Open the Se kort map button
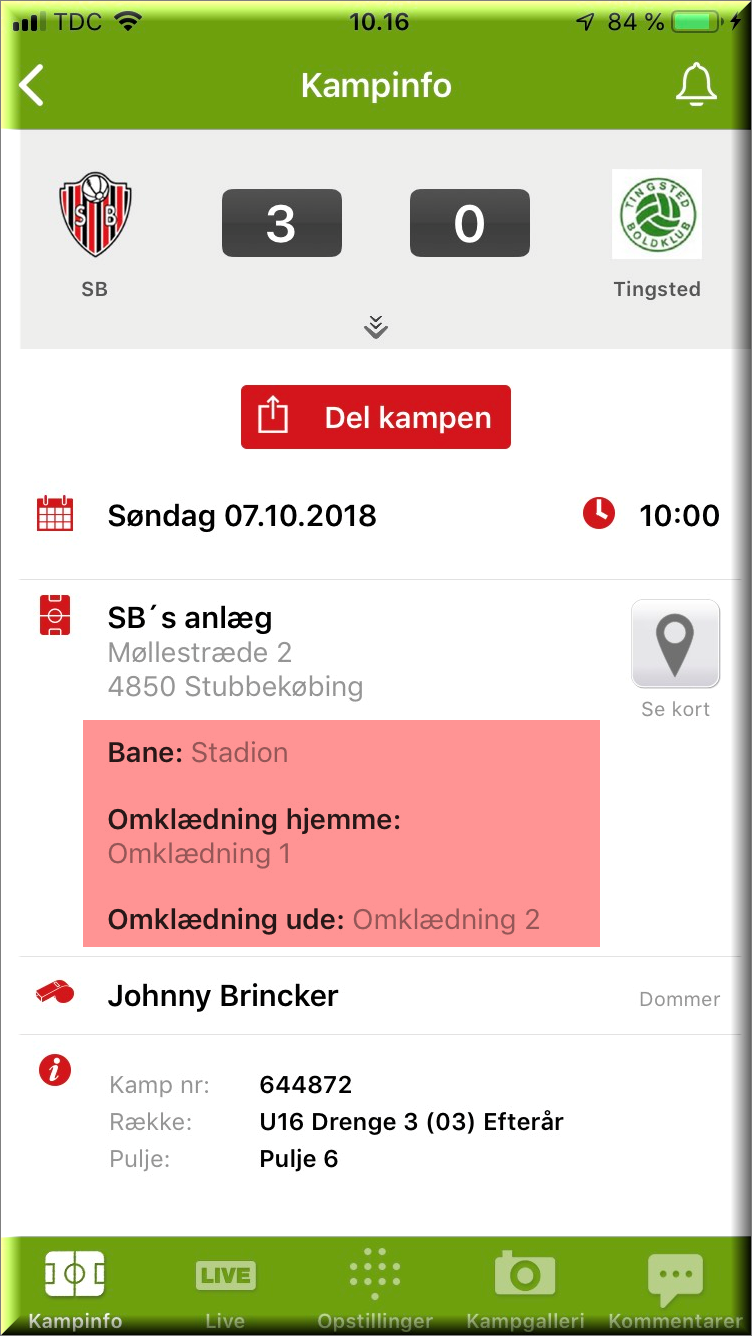752x1336 pixels. [x=675, y=644]
